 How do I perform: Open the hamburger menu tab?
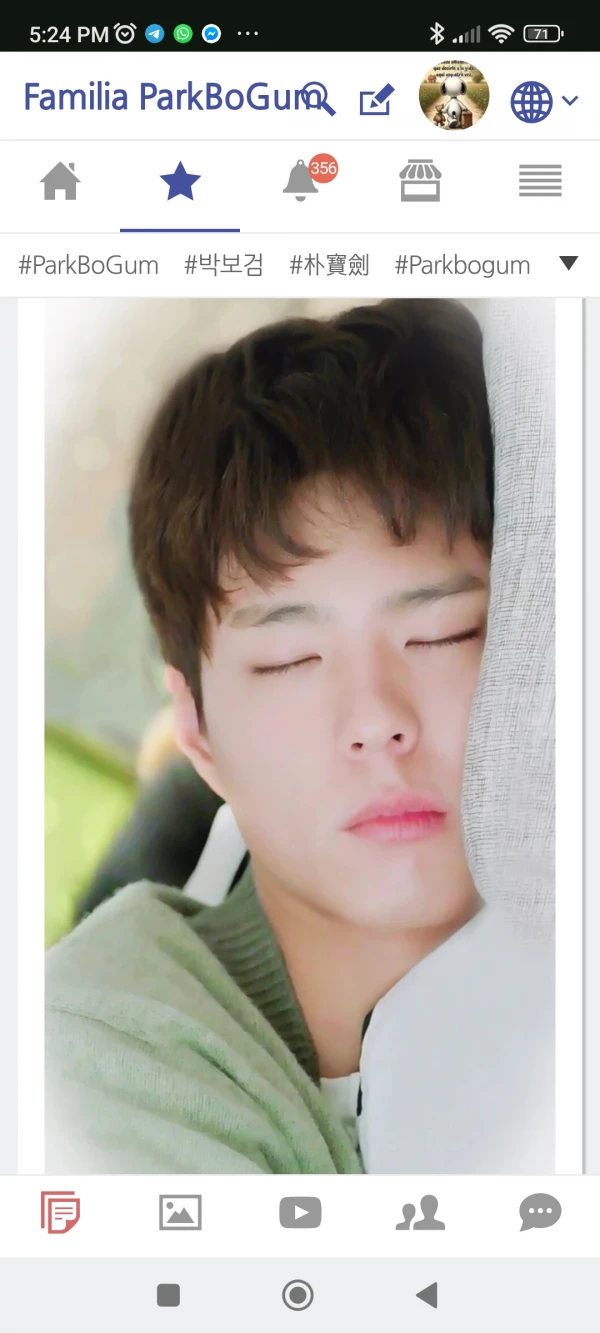540,182
